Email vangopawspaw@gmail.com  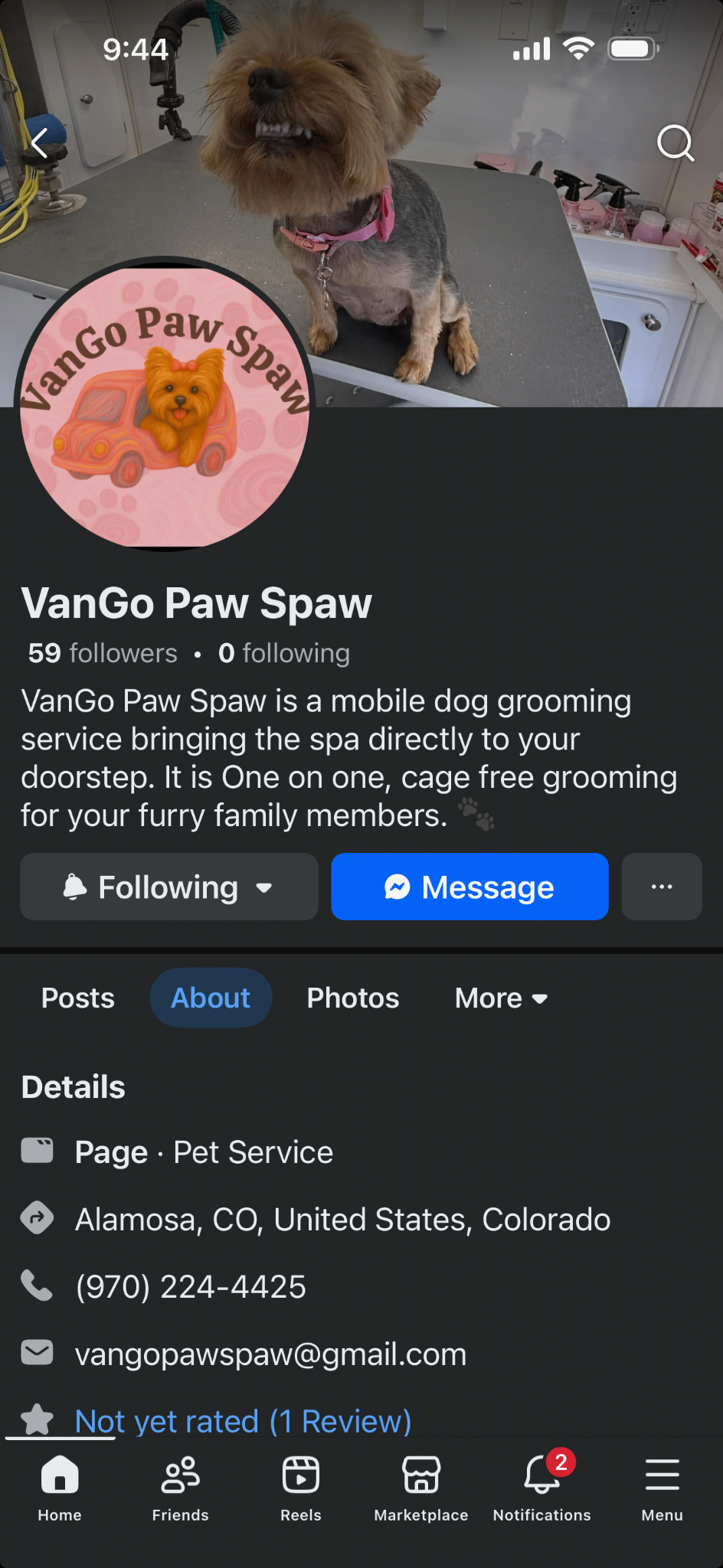(270, 1354)
